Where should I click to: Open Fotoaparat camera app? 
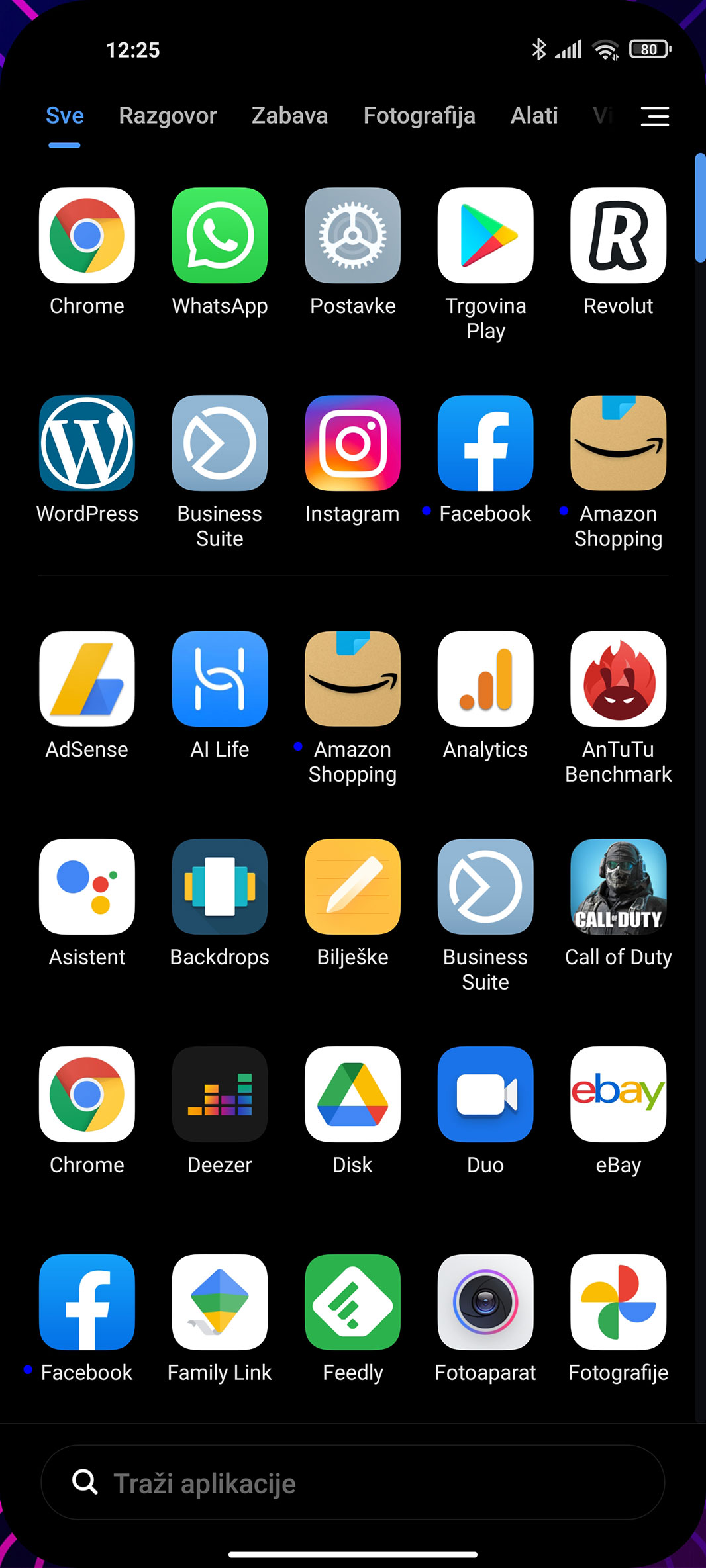click(x=485, y=1303)
